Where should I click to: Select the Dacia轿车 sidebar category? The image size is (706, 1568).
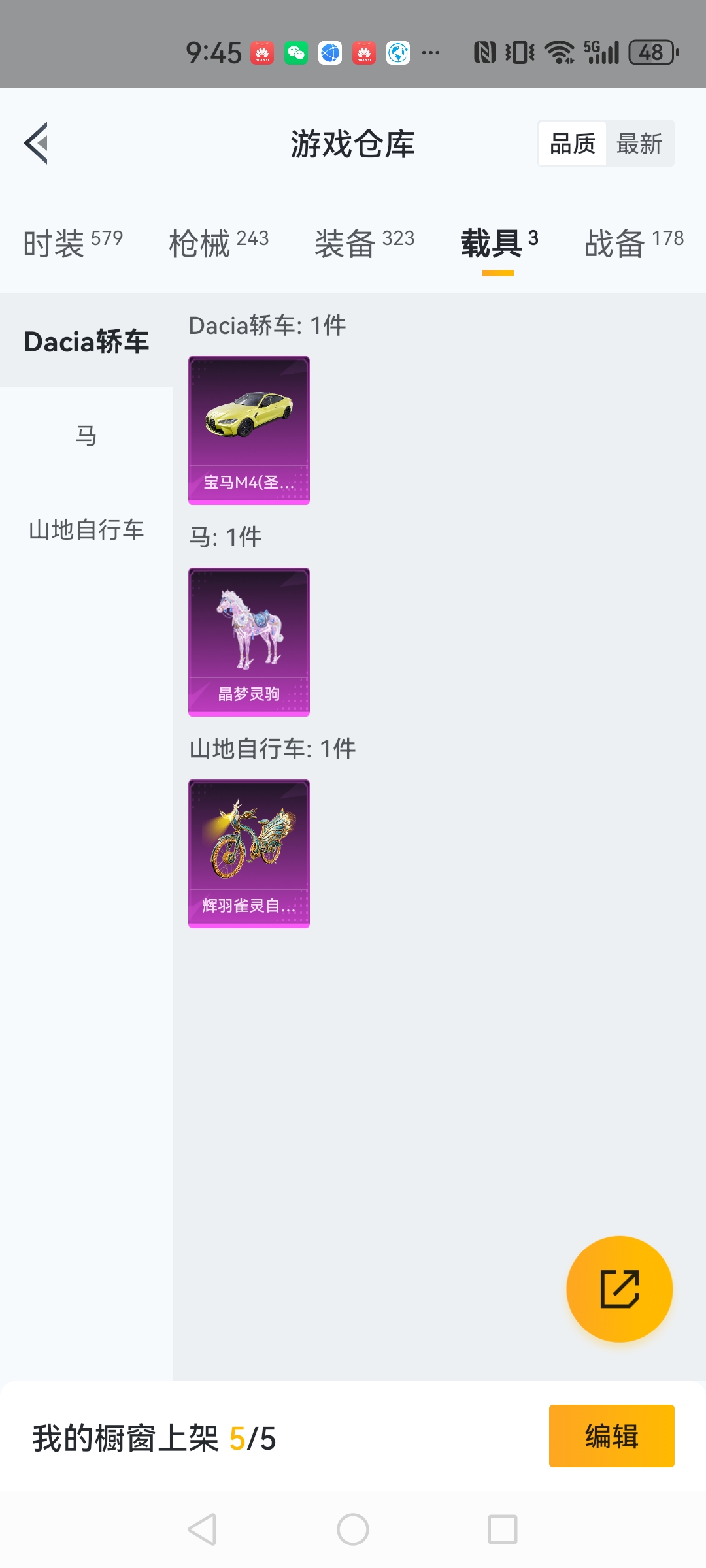[86, 340]
